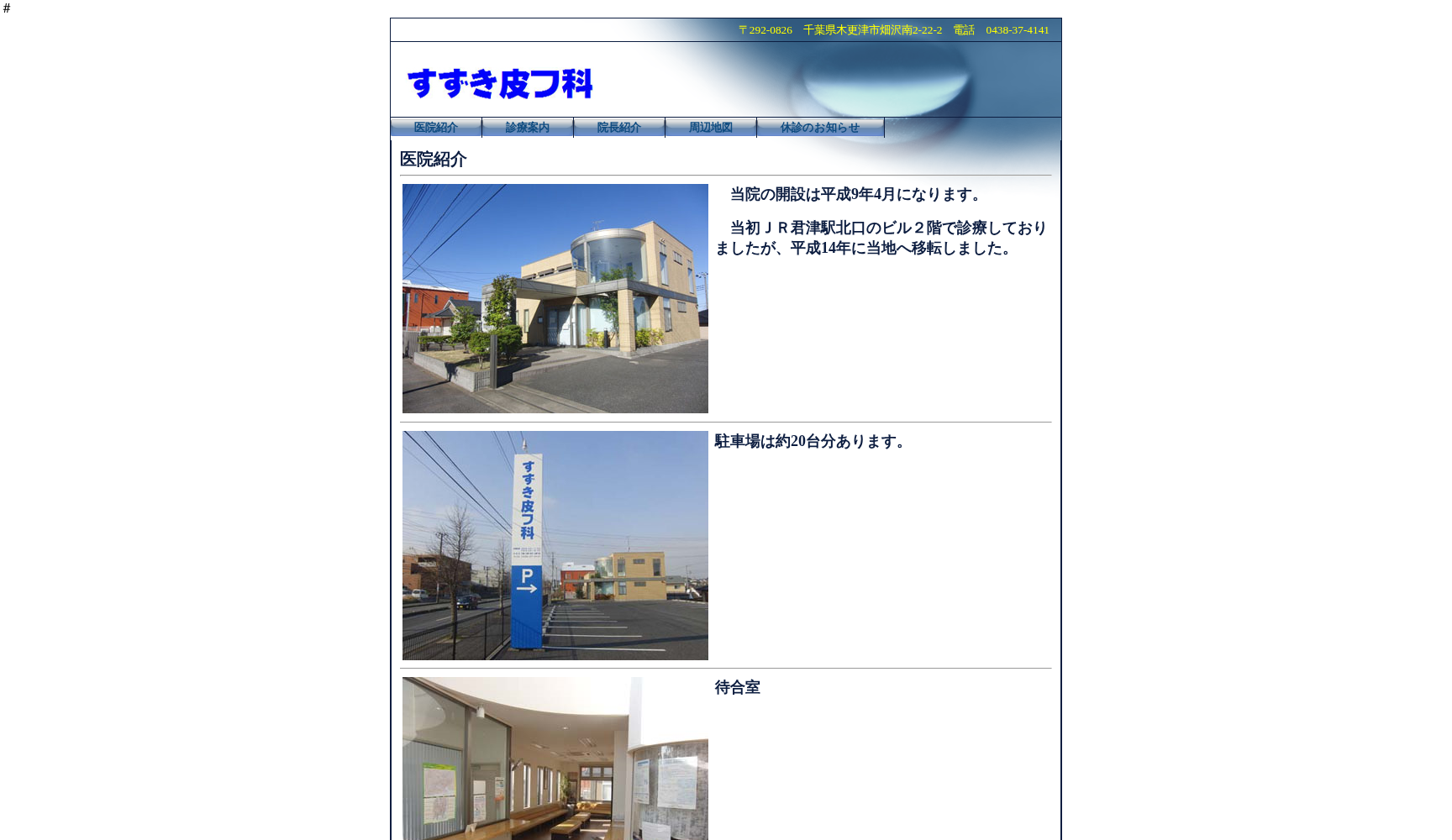Open 休診のお知らせ notices
Screen dimensions: 1452x840
[x=819, y=128]
